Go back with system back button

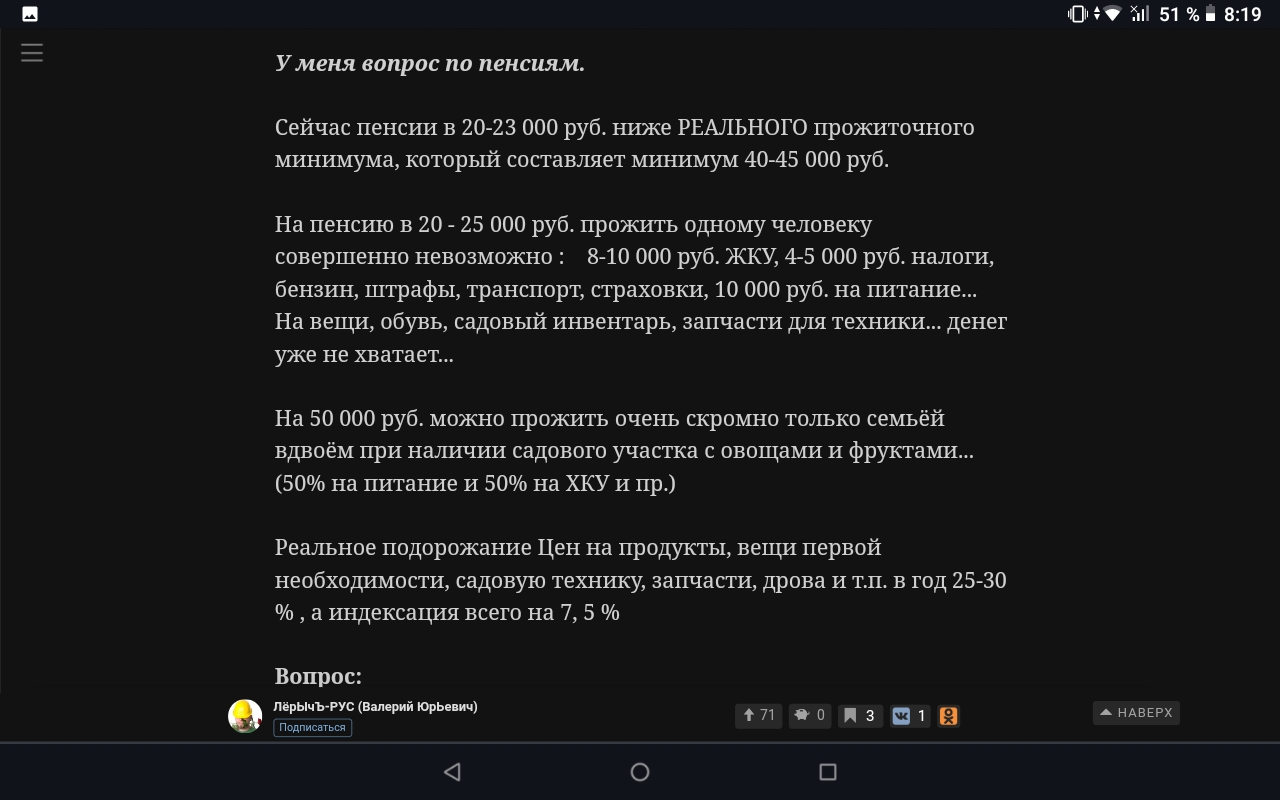click(452, 771)
